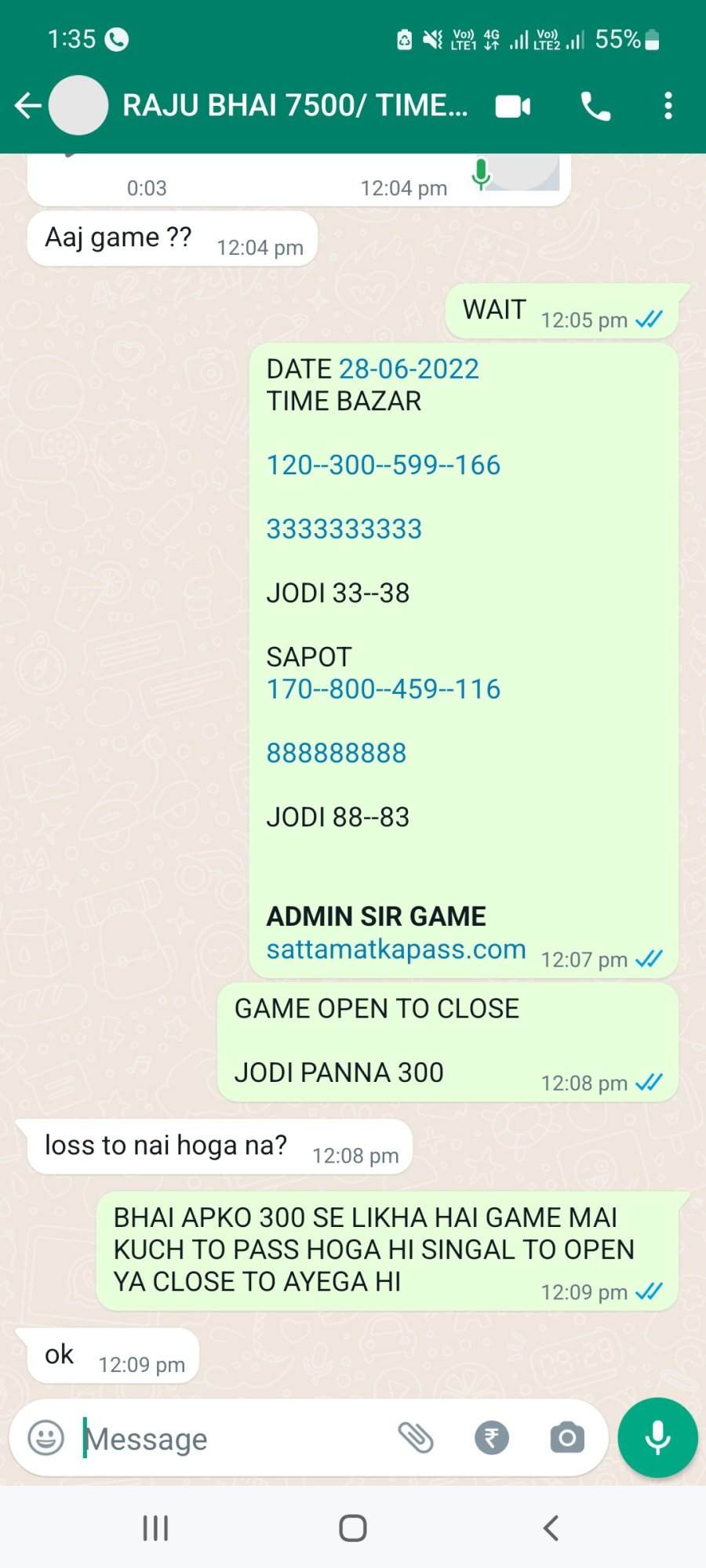Go back to the chat list
This screenshot has width=706, height=1568.
pyautogui.click(x=27, y=106)
